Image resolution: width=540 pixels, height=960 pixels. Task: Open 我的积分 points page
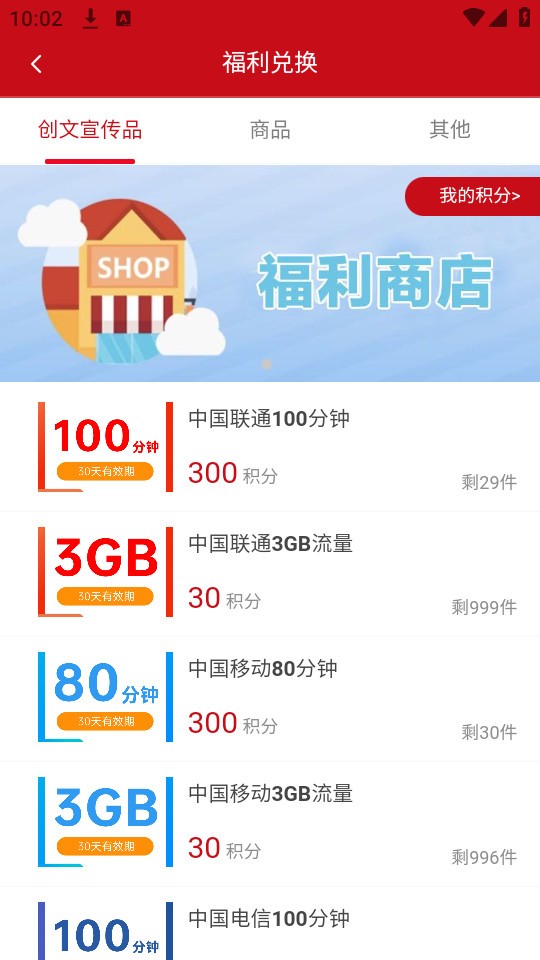[473, 197]
